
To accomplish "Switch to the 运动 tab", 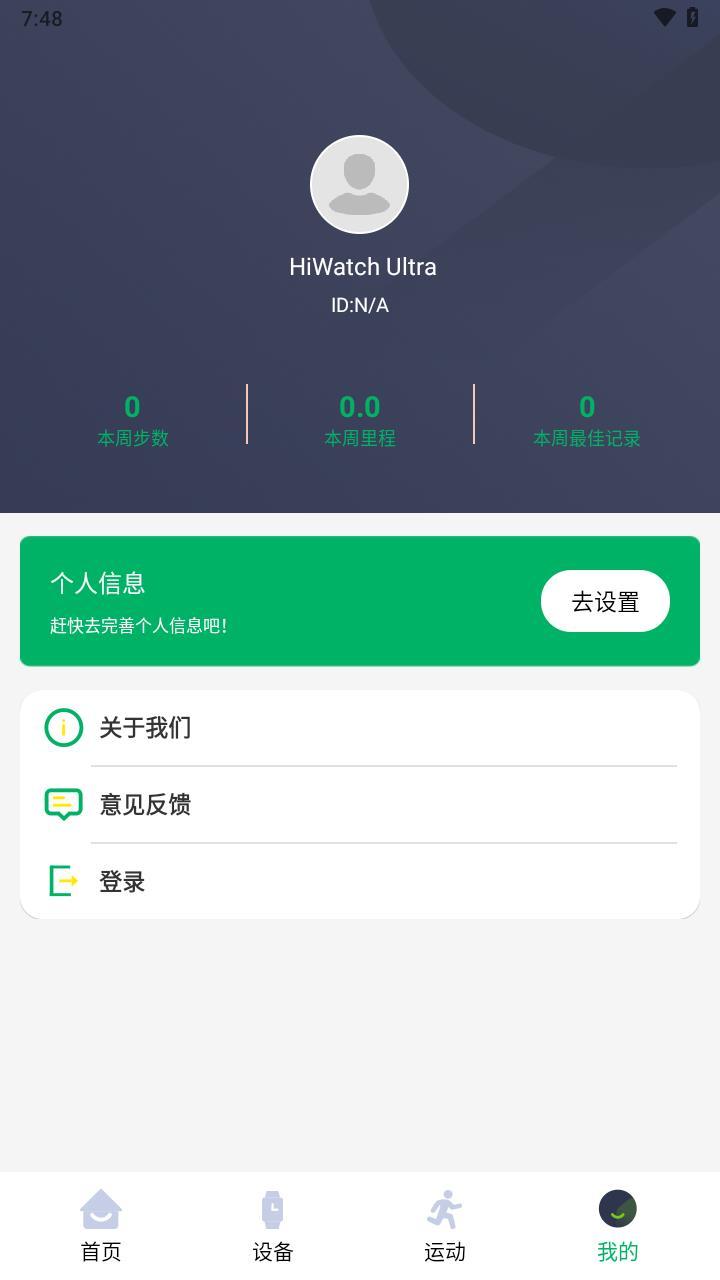I will coord(445,1226).
